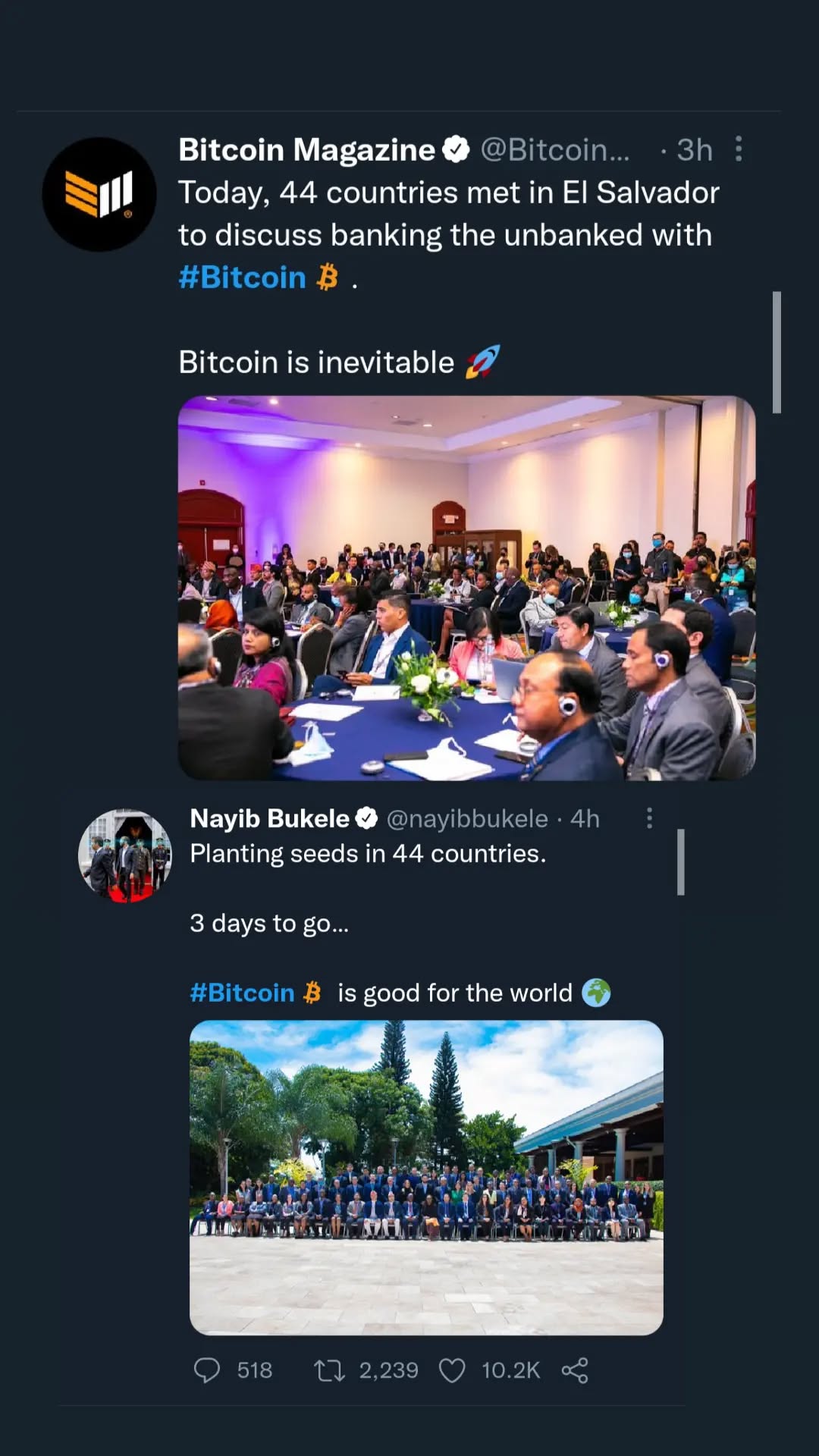
Task: Share the tweet via the share icon
Action: (x=575, y=1370)
